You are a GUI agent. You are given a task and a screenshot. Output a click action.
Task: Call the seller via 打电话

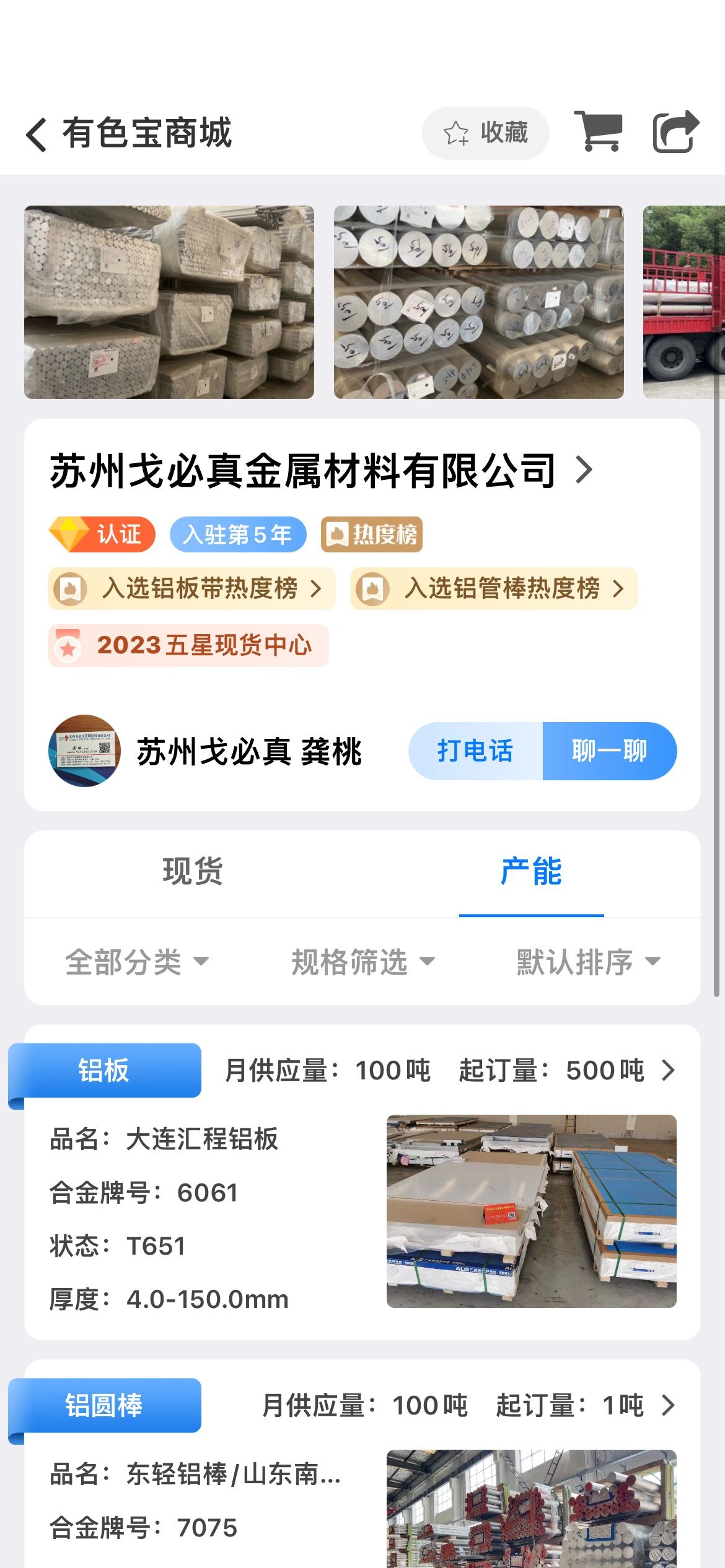point(475,751)
